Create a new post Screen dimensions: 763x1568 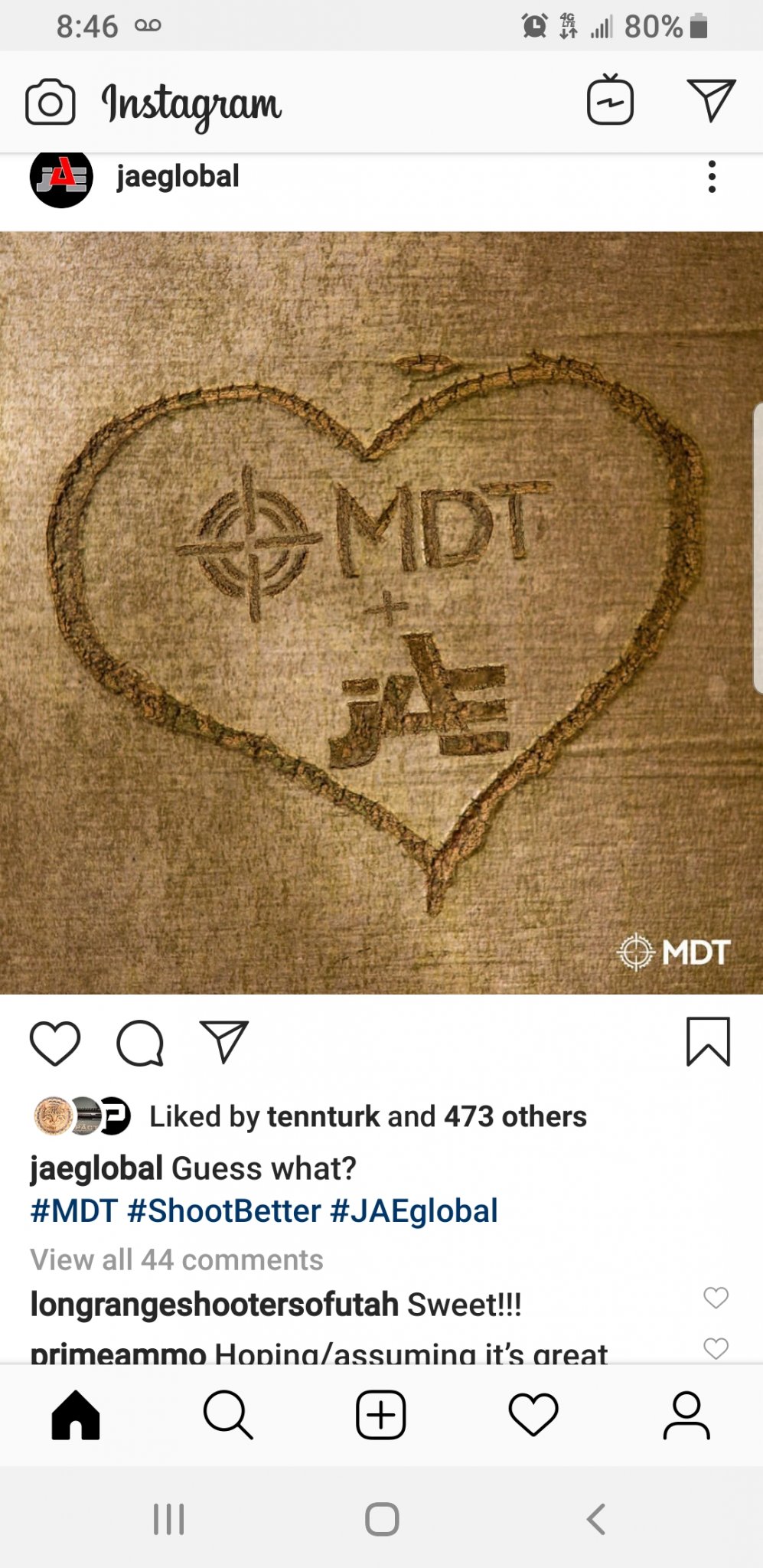380,1414
